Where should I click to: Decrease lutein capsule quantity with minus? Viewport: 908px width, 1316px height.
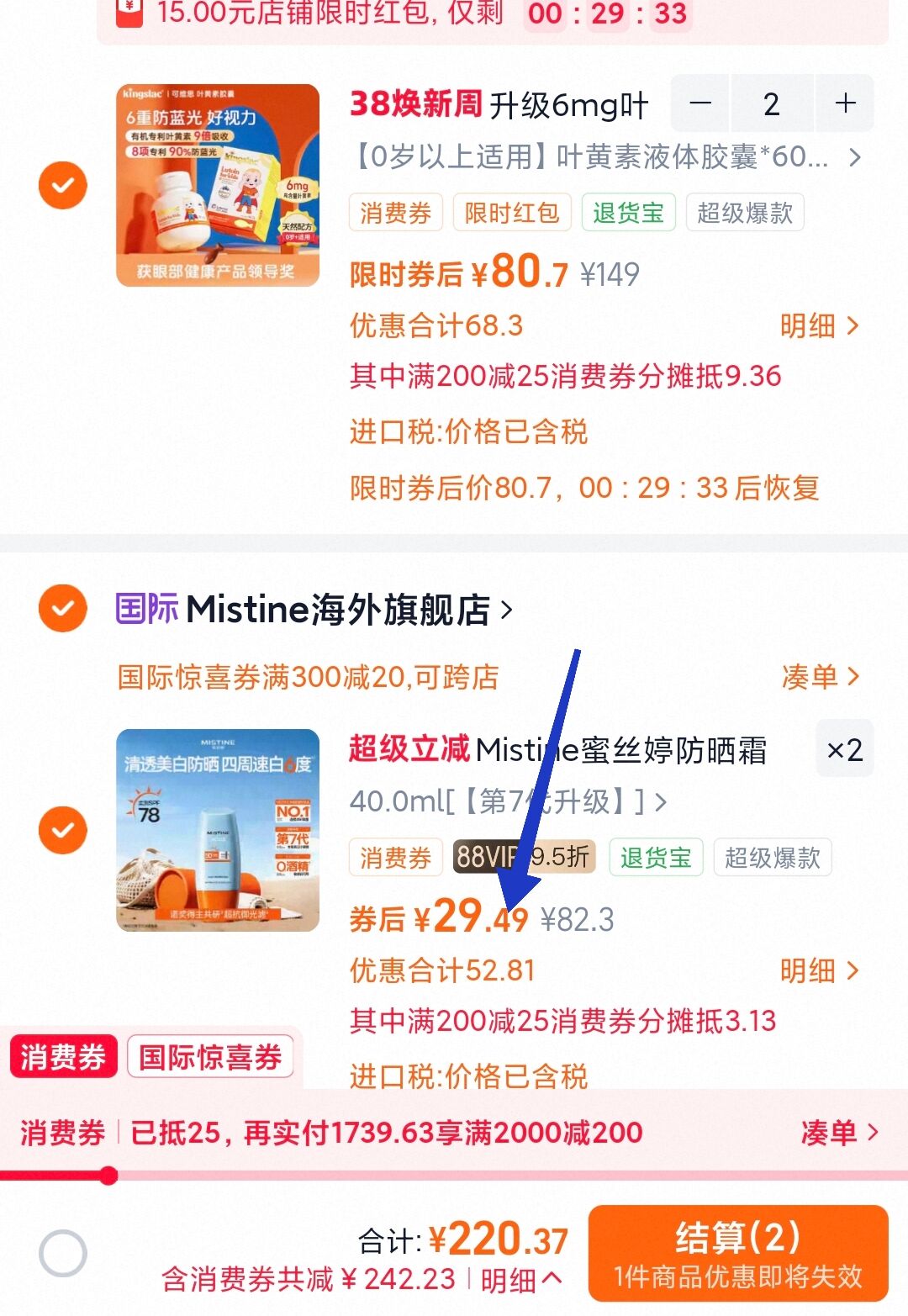tap(700, 104)
